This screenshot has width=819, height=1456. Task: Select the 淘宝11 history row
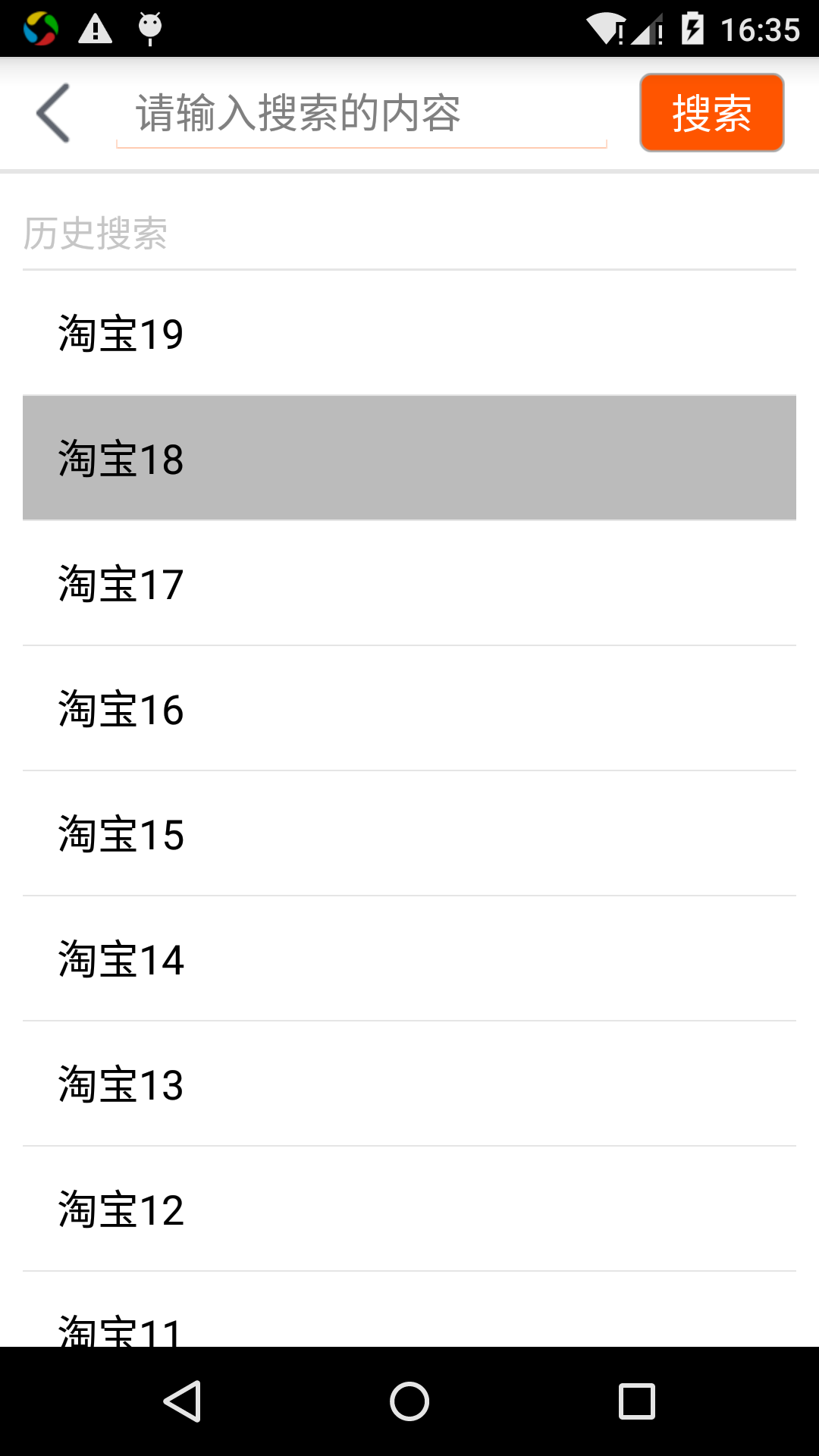pos(409,1310)
